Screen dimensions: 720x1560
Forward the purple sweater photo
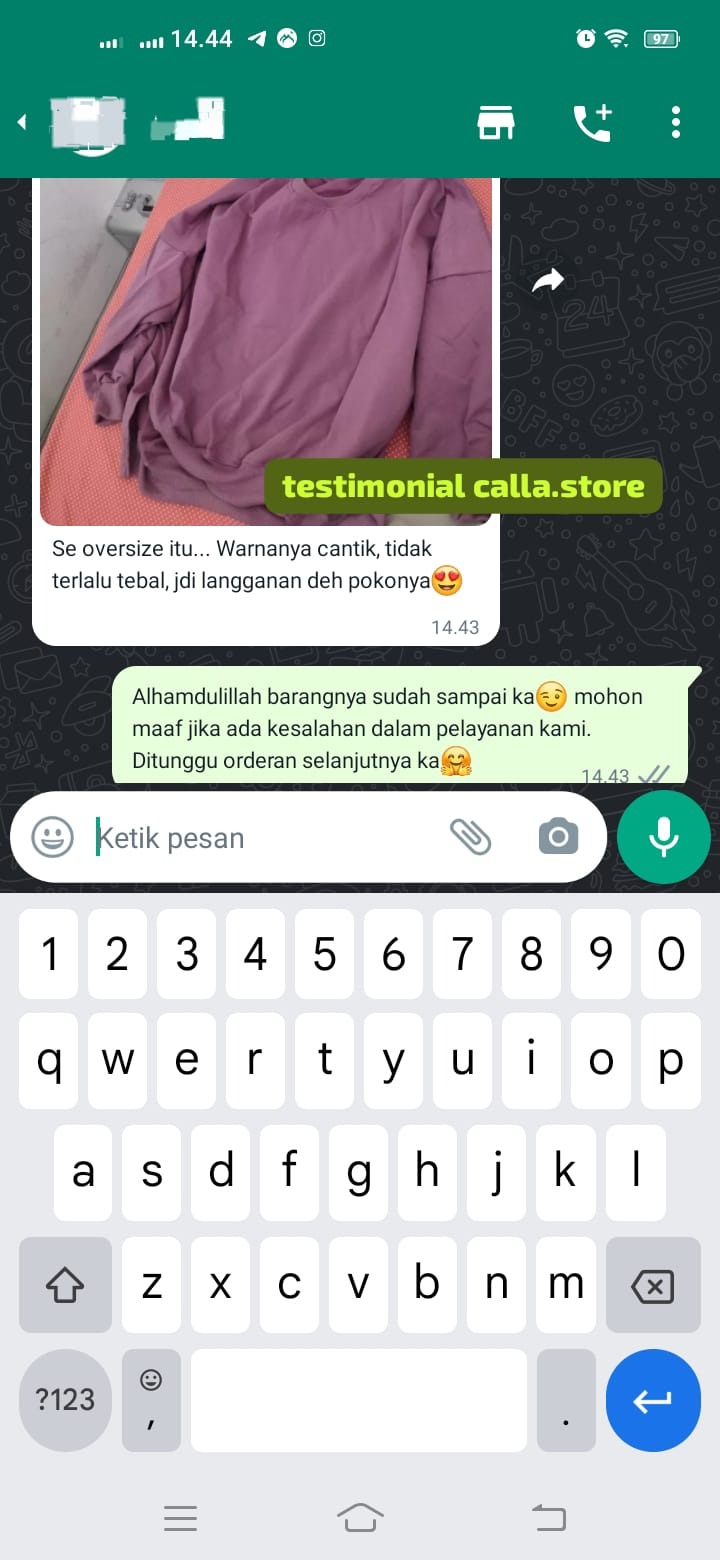point(548,282)
